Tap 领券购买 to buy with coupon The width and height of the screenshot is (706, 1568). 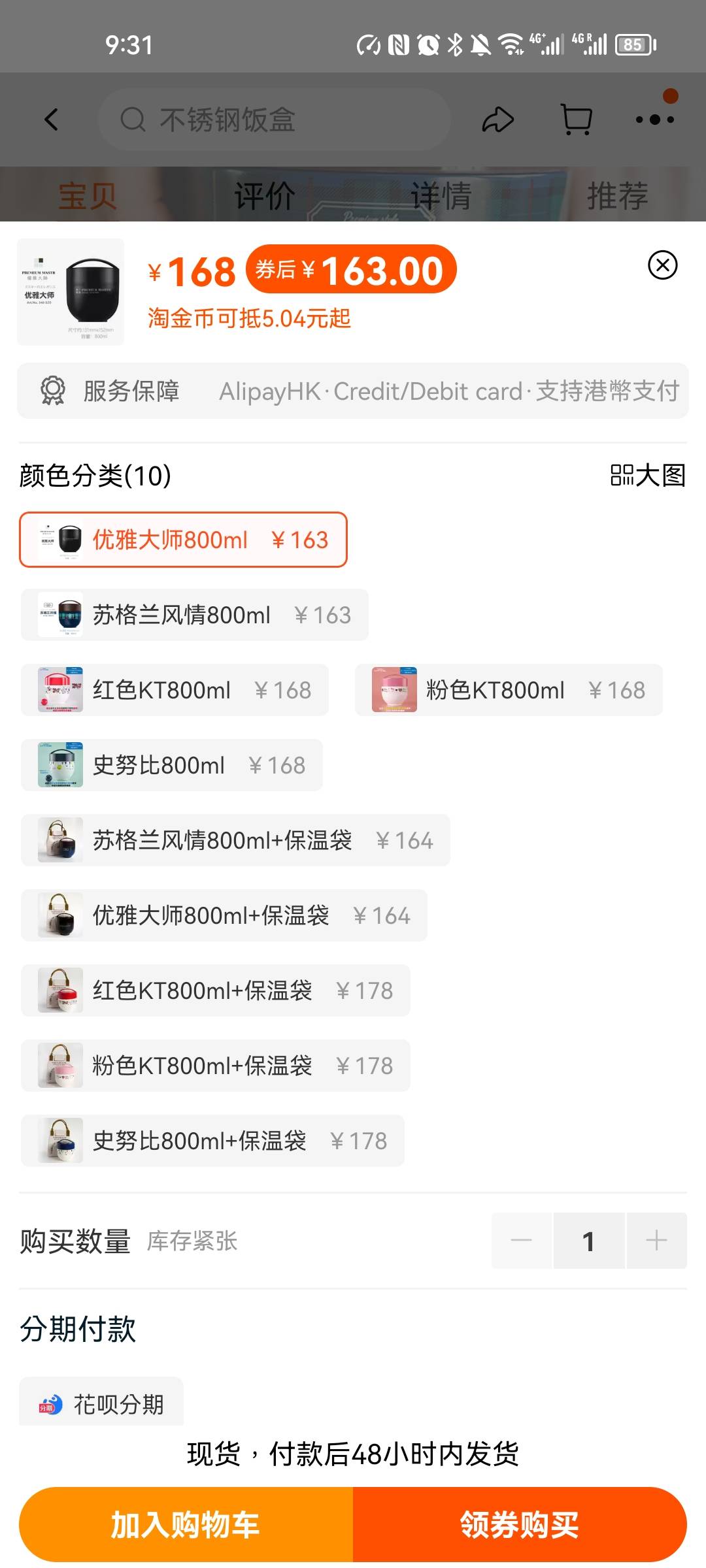[520, 1525]
